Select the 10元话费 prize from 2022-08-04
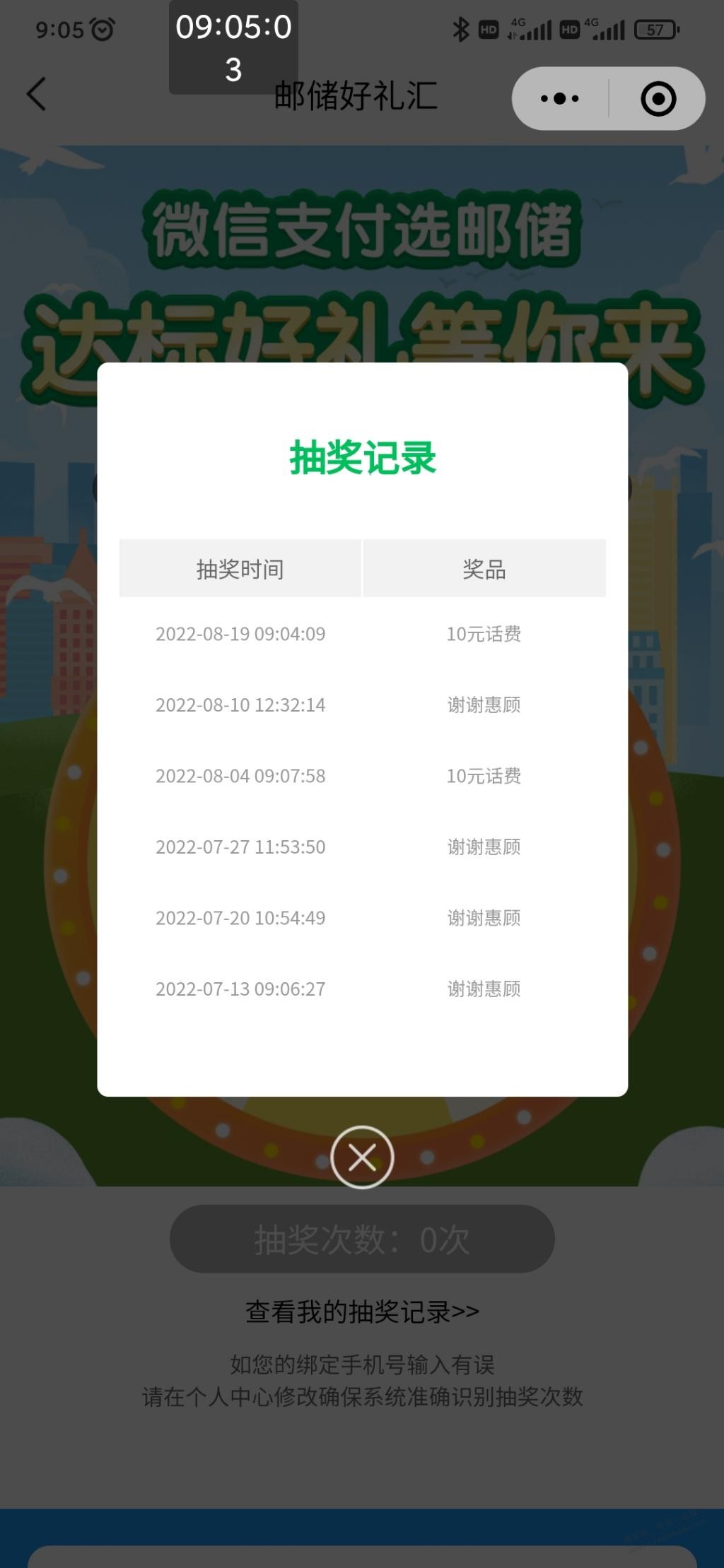The image size is (724, 1568). pyautogui.click(x=484, y=776)
